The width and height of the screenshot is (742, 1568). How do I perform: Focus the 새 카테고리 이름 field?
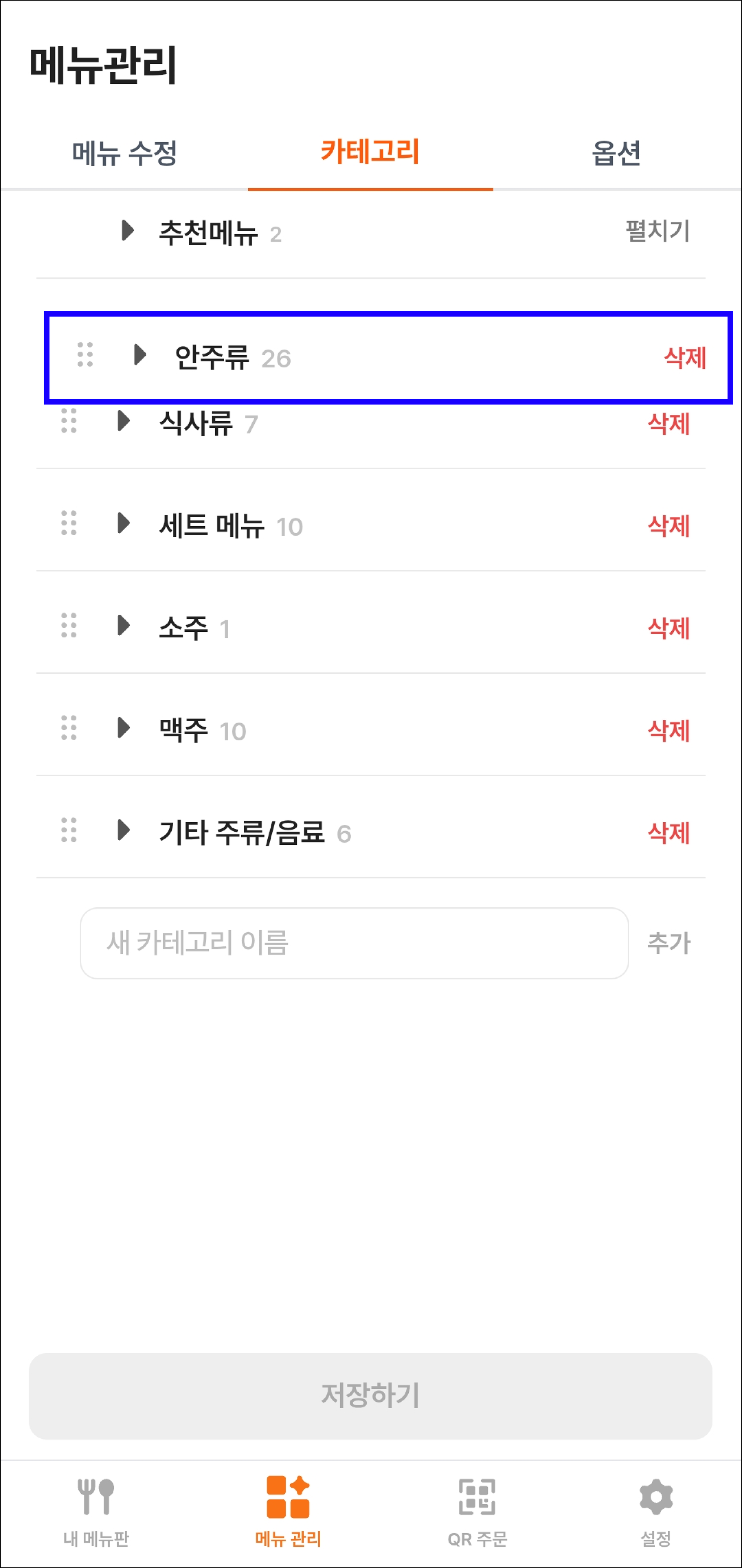click(354, 943)
